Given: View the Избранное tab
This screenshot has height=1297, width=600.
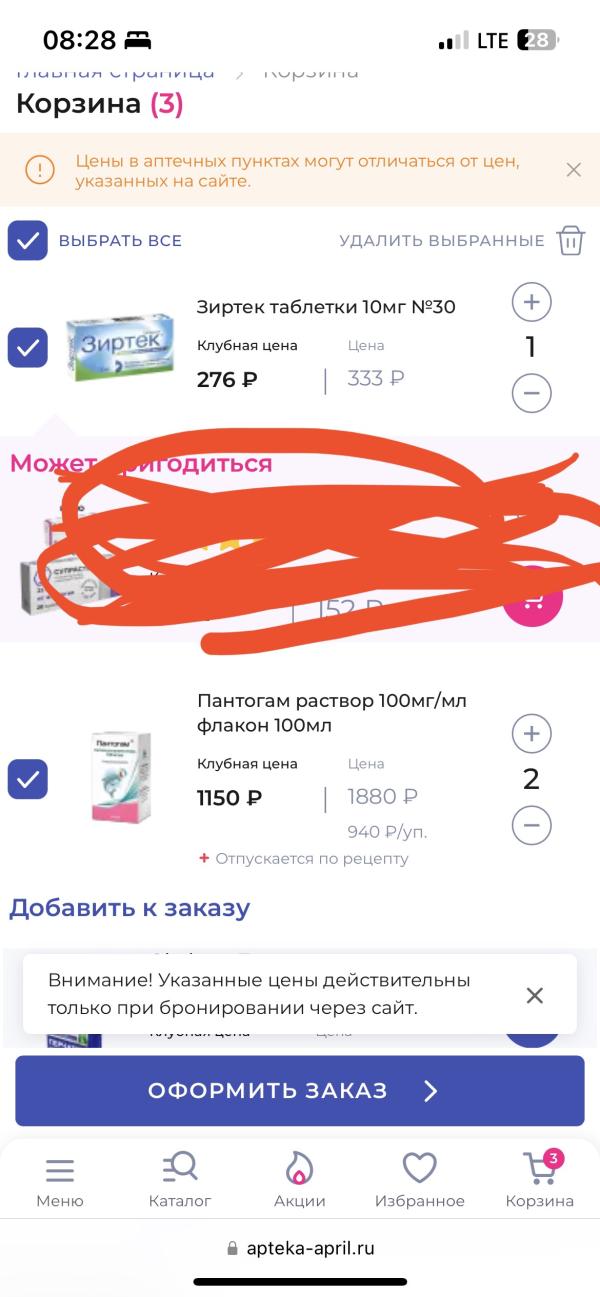Looking at the screenshot, I should click(x=420, y=1181).
